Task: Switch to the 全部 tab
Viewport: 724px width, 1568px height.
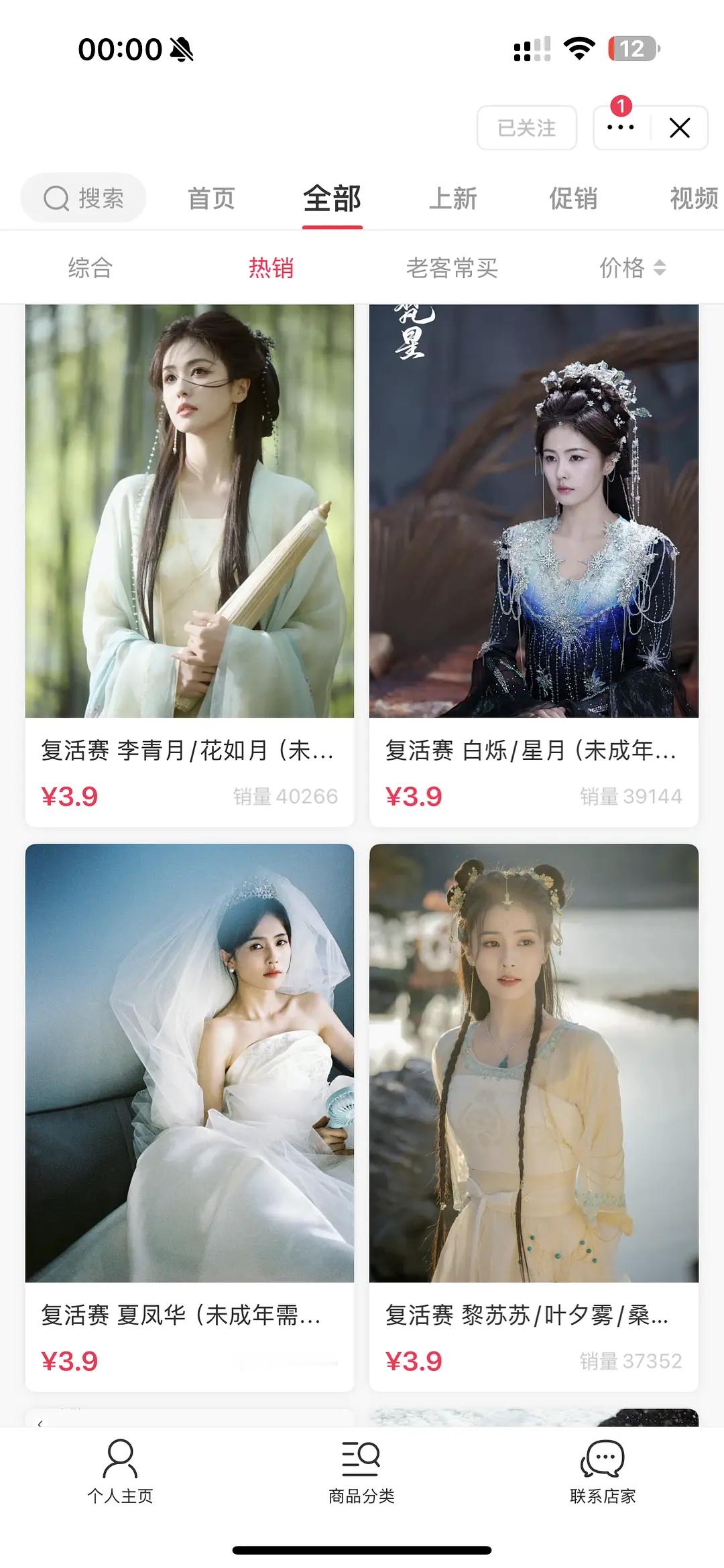Action: tap(332, 198)
